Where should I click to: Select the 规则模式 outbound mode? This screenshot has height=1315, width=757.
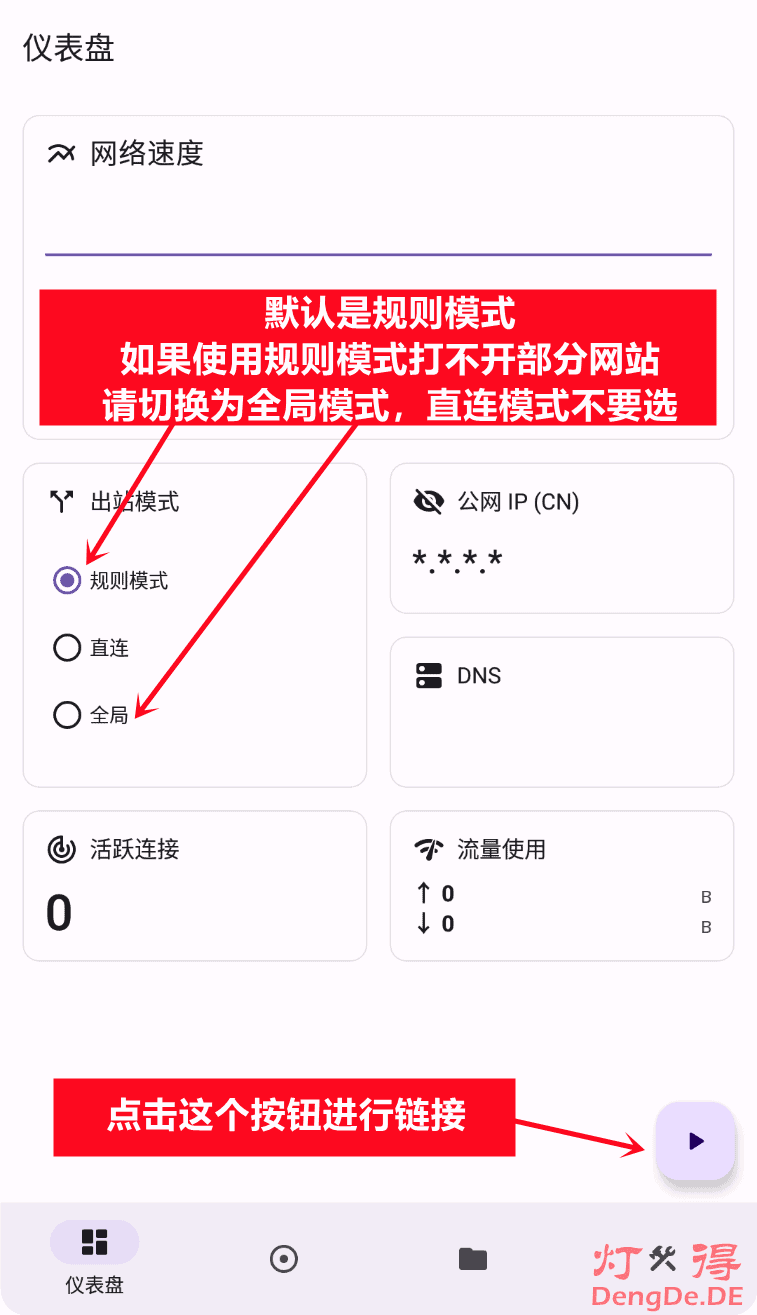click(x=67, y=580)
